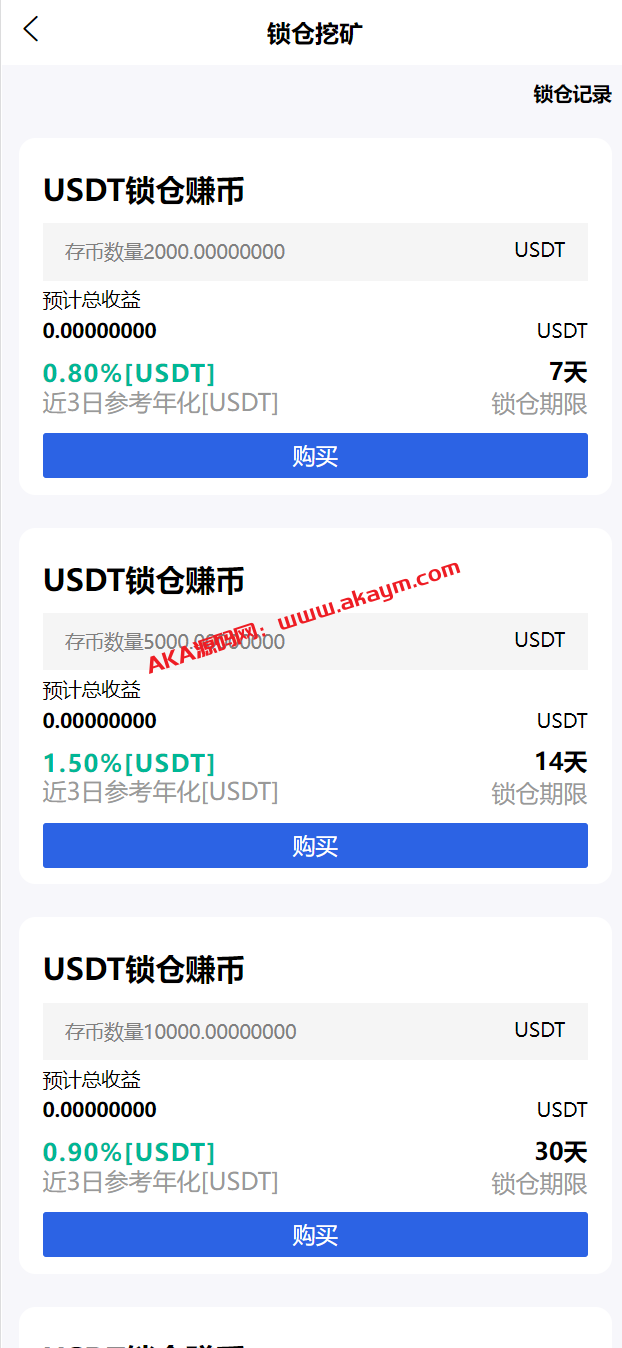Tap the 存币数量 2000 amount field
Screen dimensions: 622x1348
tap(270, 252)
